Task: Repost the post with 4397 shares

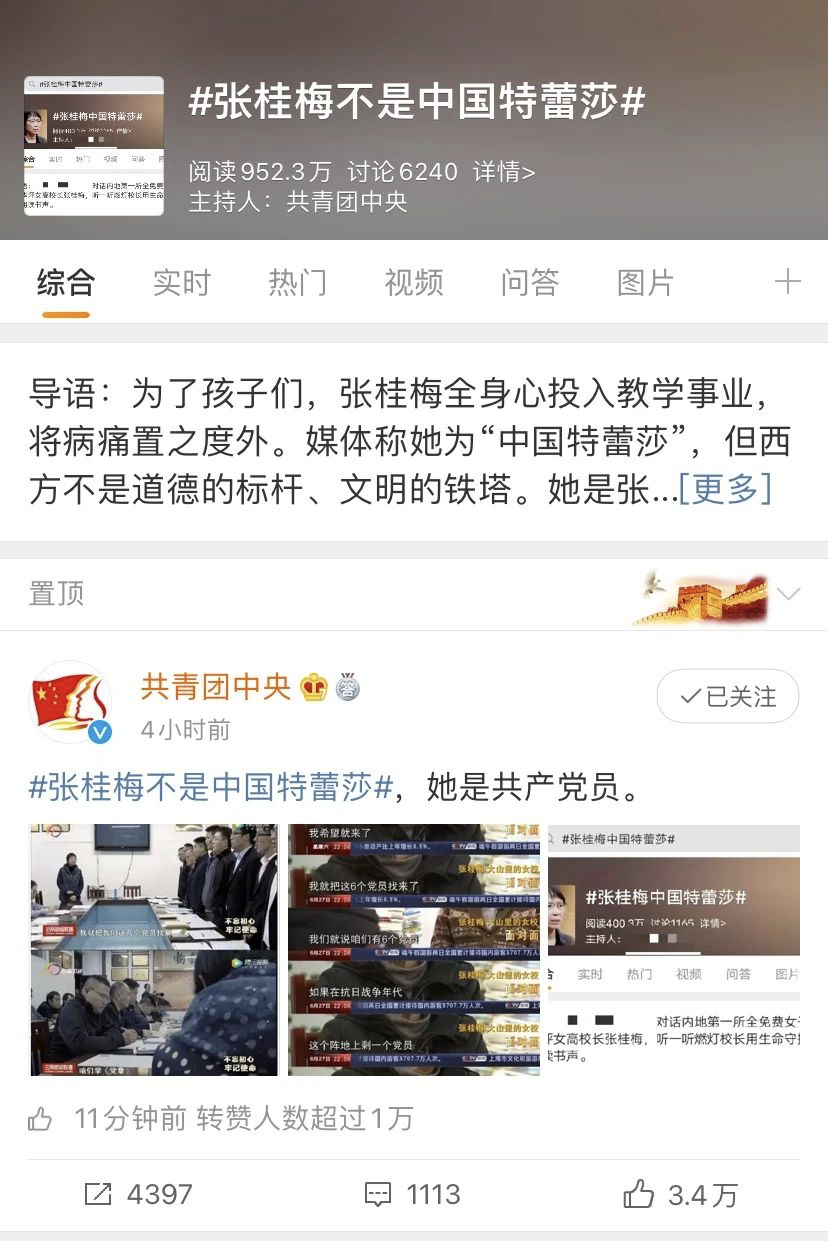Action: tap(138, 1194)
